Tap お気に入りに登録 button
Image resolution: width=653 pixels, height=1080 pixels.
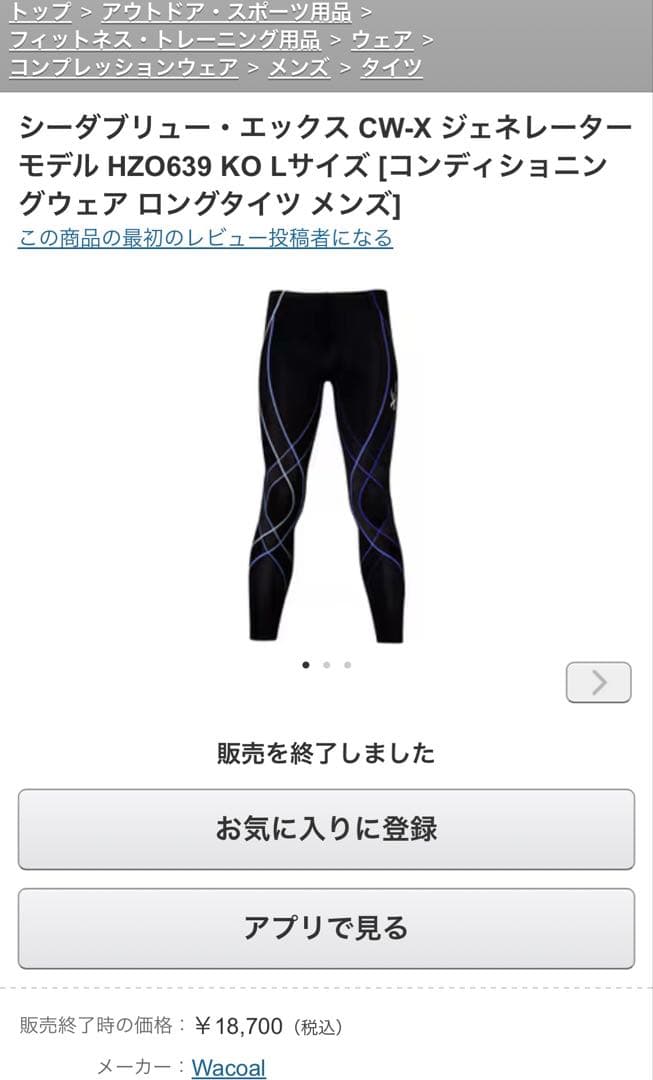[326, 829]
